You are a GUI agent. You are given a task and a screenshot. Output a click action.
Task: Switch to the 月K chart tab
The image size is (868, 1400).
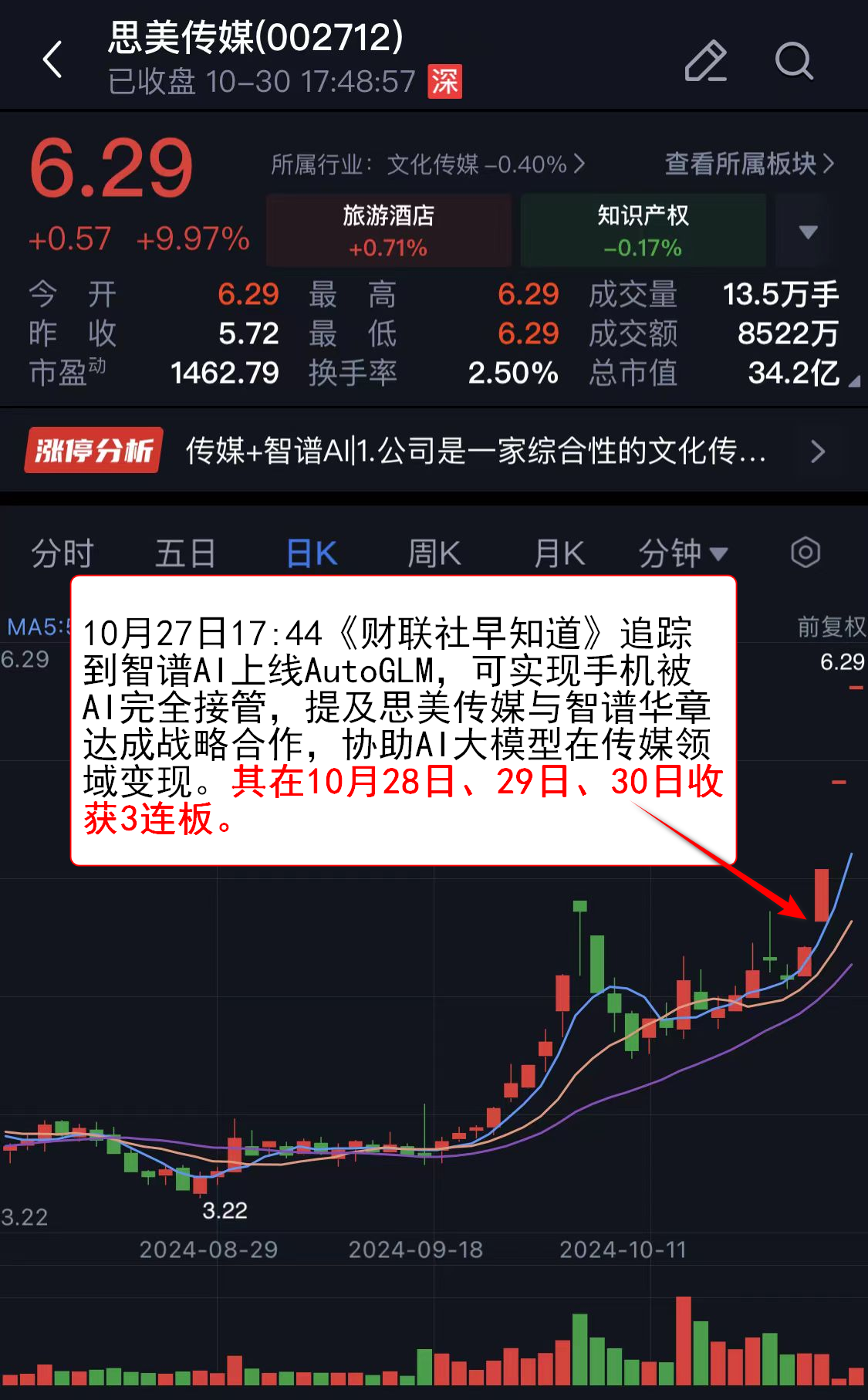[559, 553]
